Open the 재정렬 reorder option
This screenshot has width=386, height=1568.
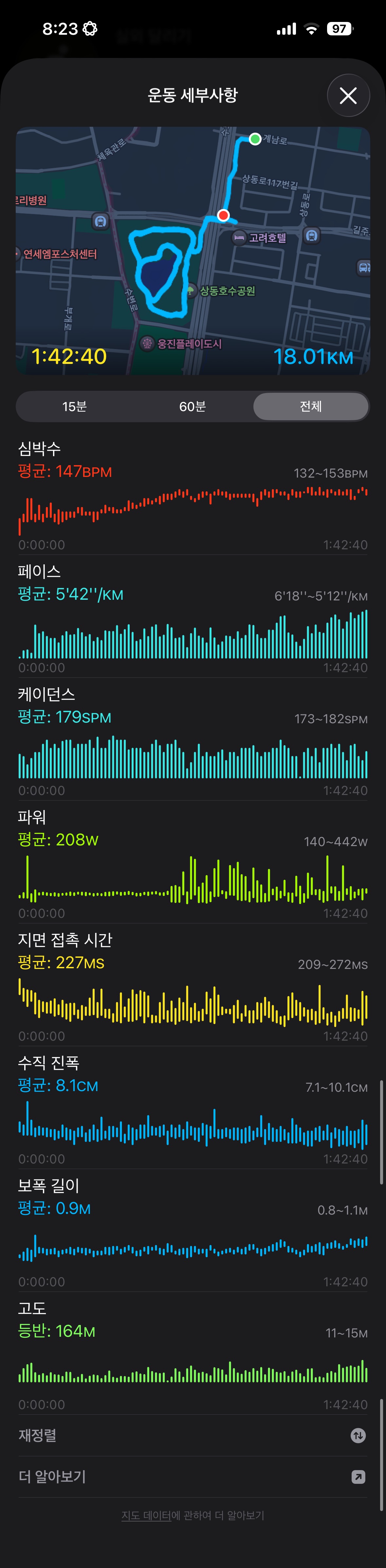[193, 1435]
